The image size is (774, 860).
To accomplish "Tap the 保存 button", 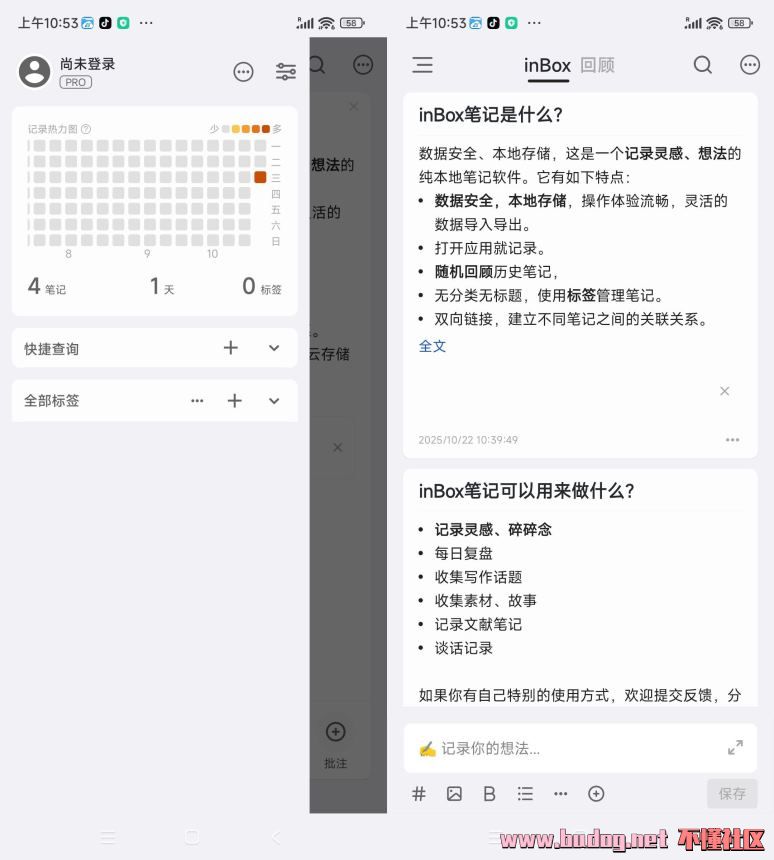I will [732, 793].
